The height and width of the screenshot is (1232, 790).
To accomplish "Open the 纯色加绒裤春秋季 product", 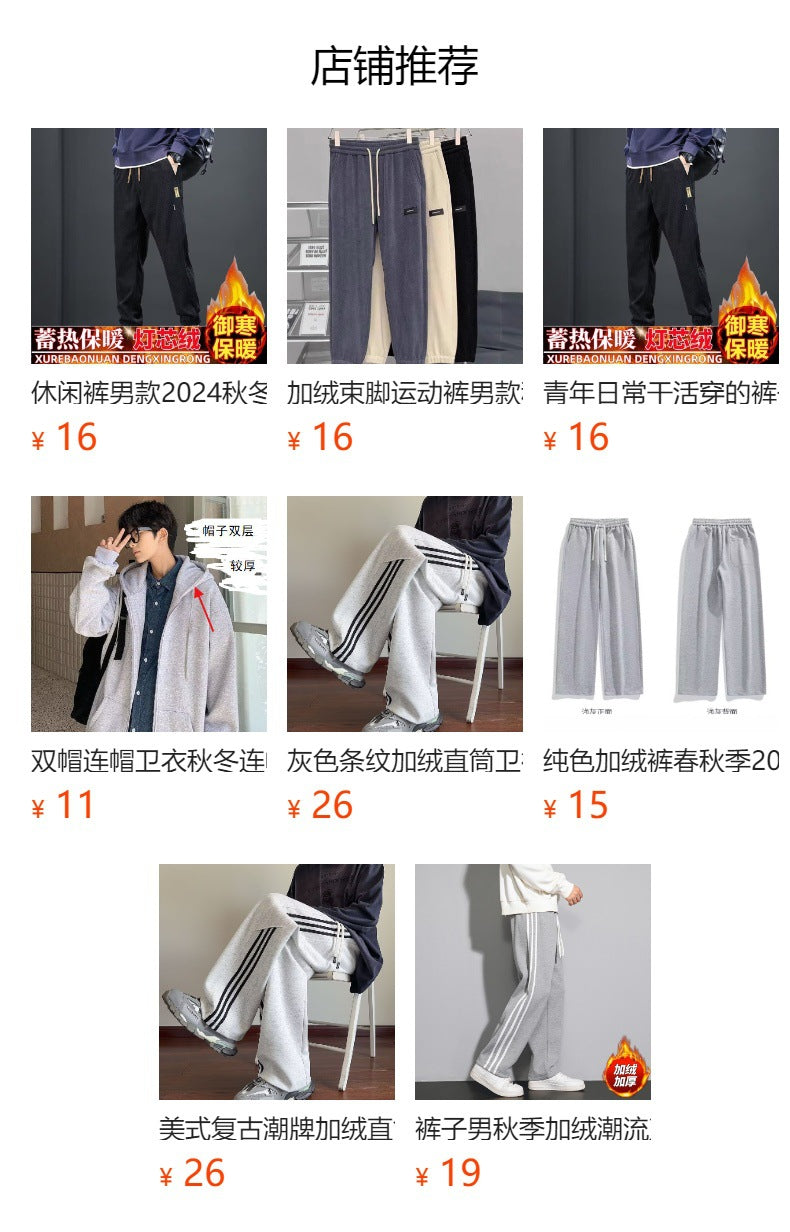I will click(660, 614).
